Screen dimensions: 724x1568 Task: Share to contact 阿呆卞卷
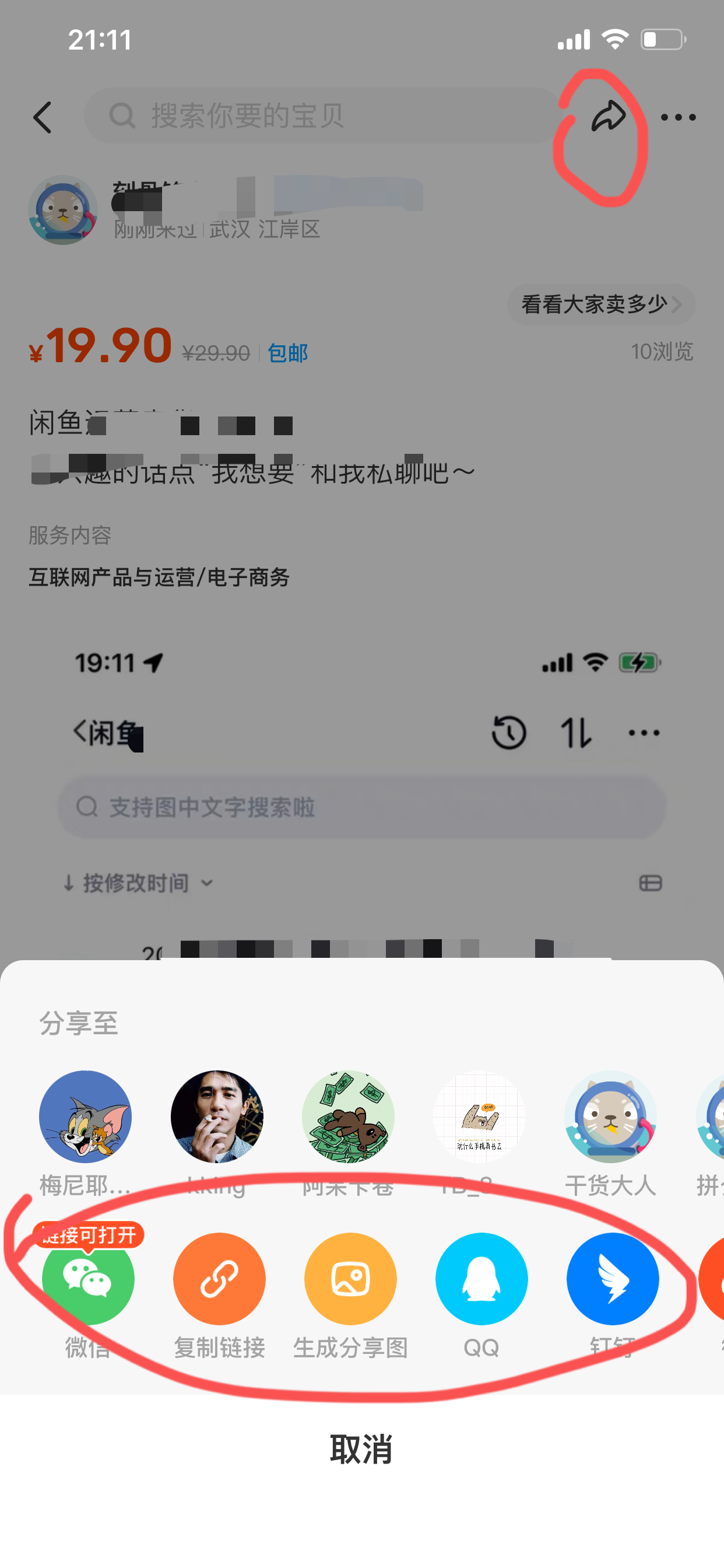(x=348, y=1117)
